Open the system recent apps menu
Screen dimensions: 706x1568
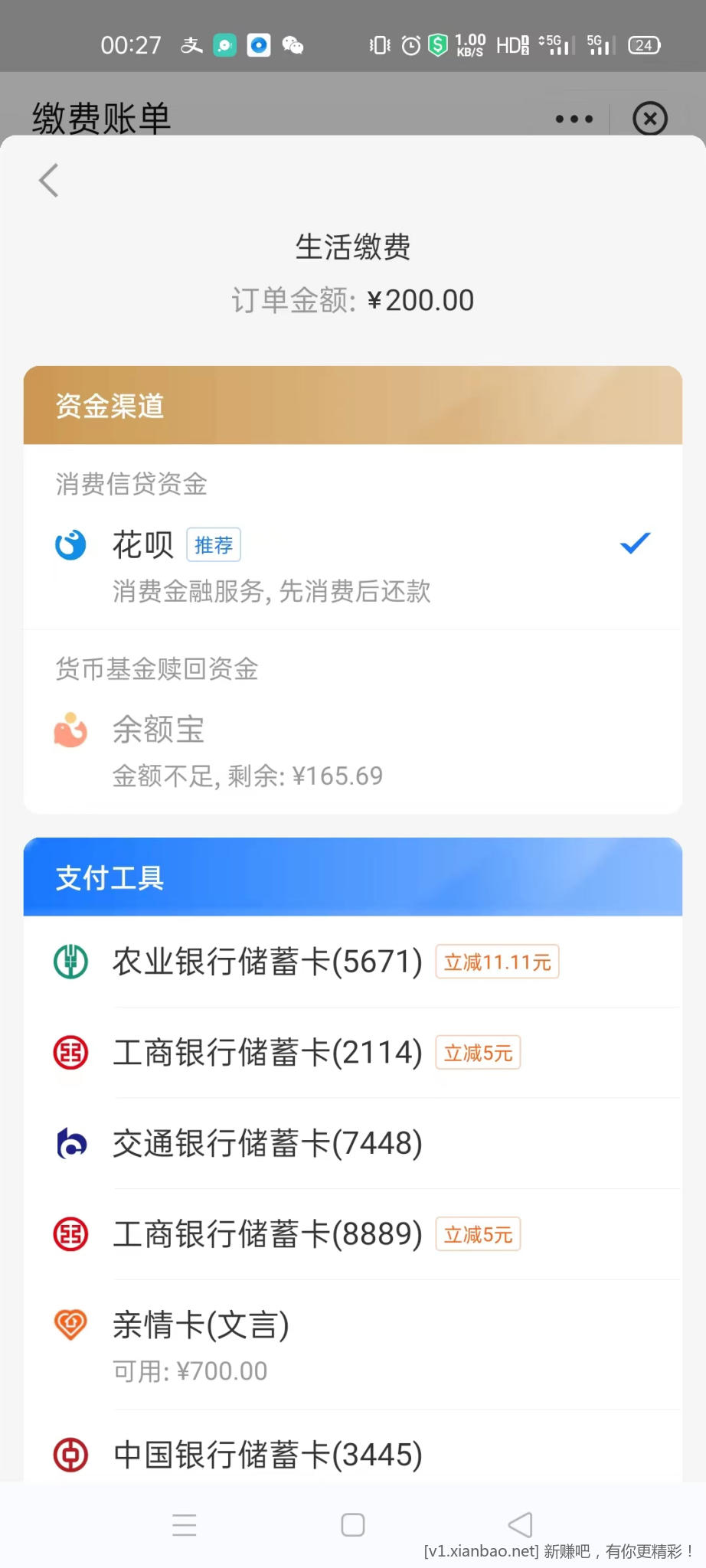pyautogui.click(x=185, y=1525)
